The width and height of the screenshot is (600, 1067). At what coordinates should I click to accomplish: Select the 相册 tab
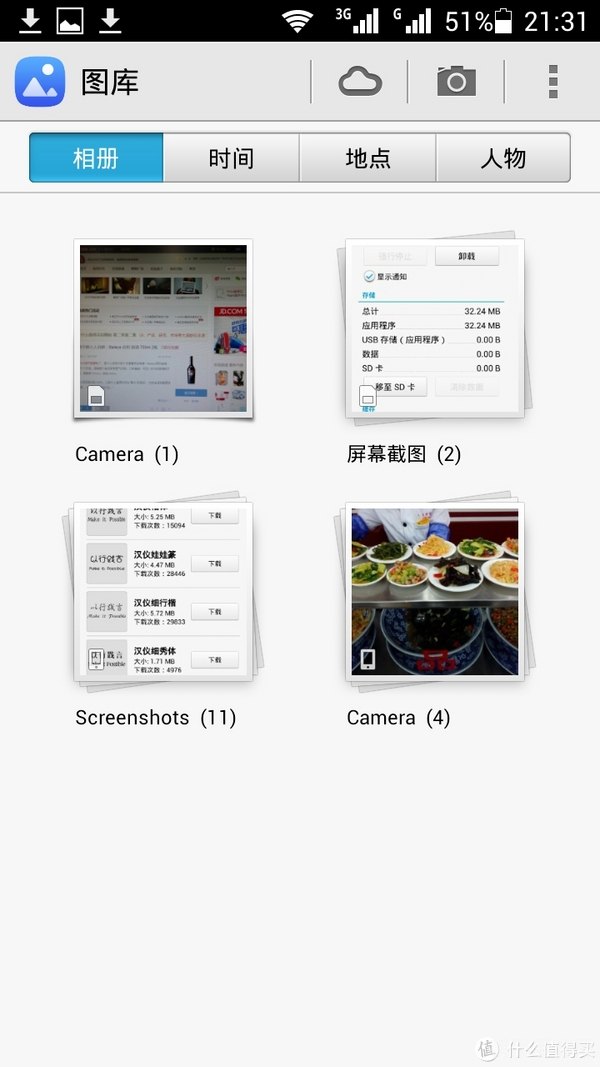pos(96,158)
